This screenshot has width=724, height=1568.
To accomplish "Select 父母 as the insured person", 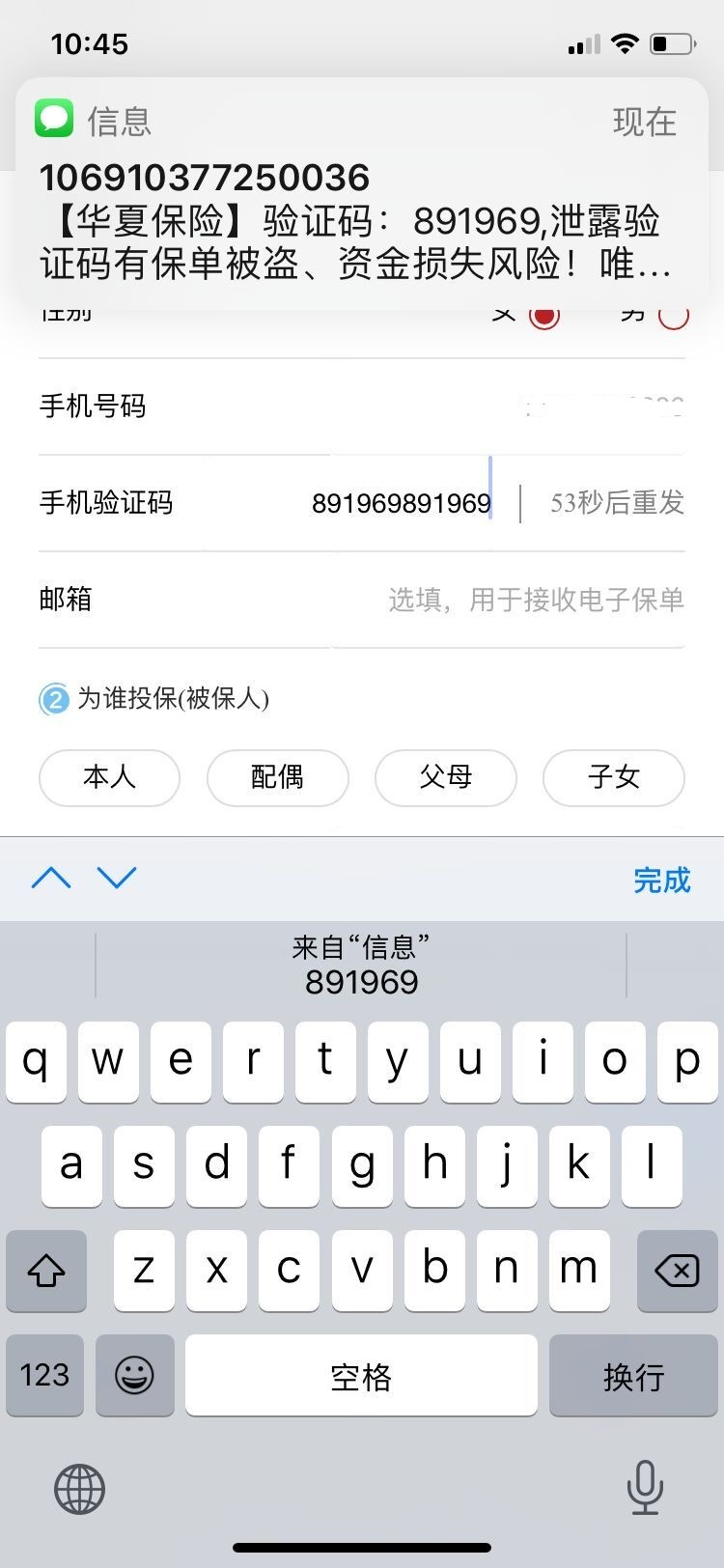I will 445,777.
